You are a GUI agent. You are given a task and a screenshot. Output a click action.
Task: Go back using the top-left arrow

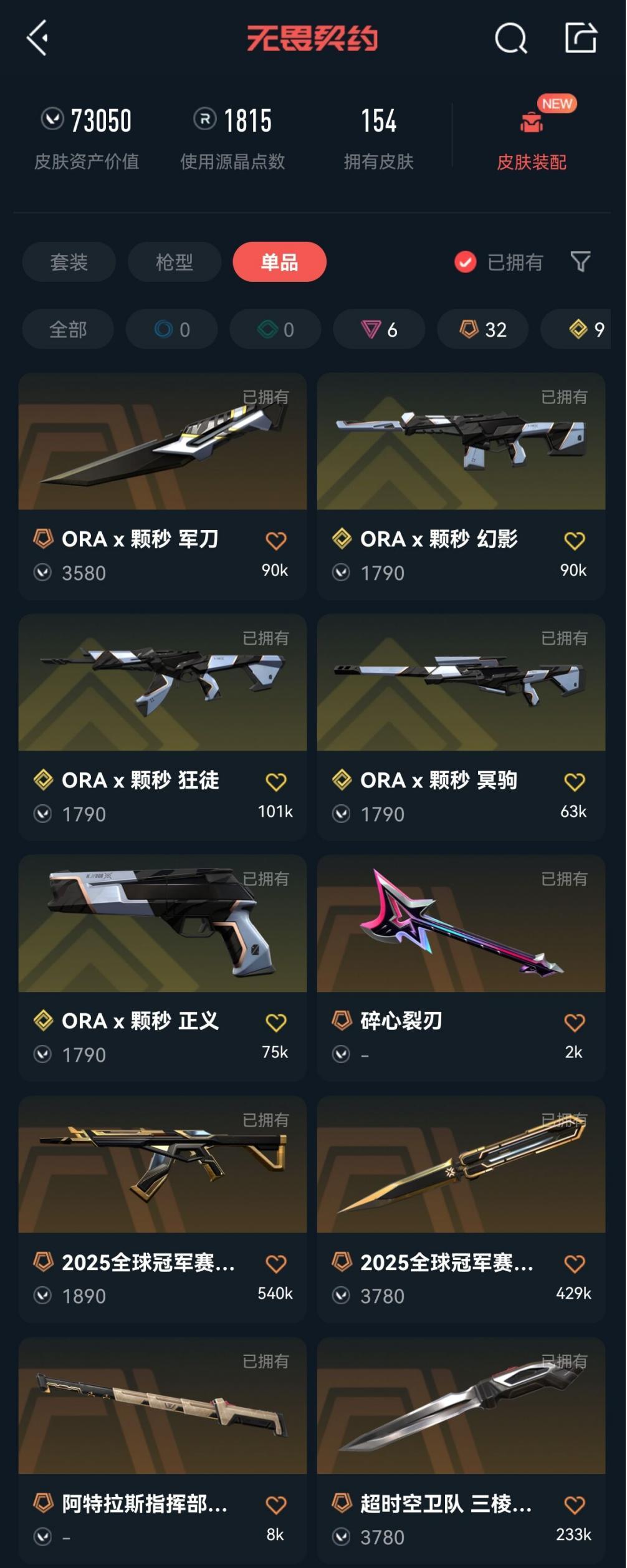(37, 38)
